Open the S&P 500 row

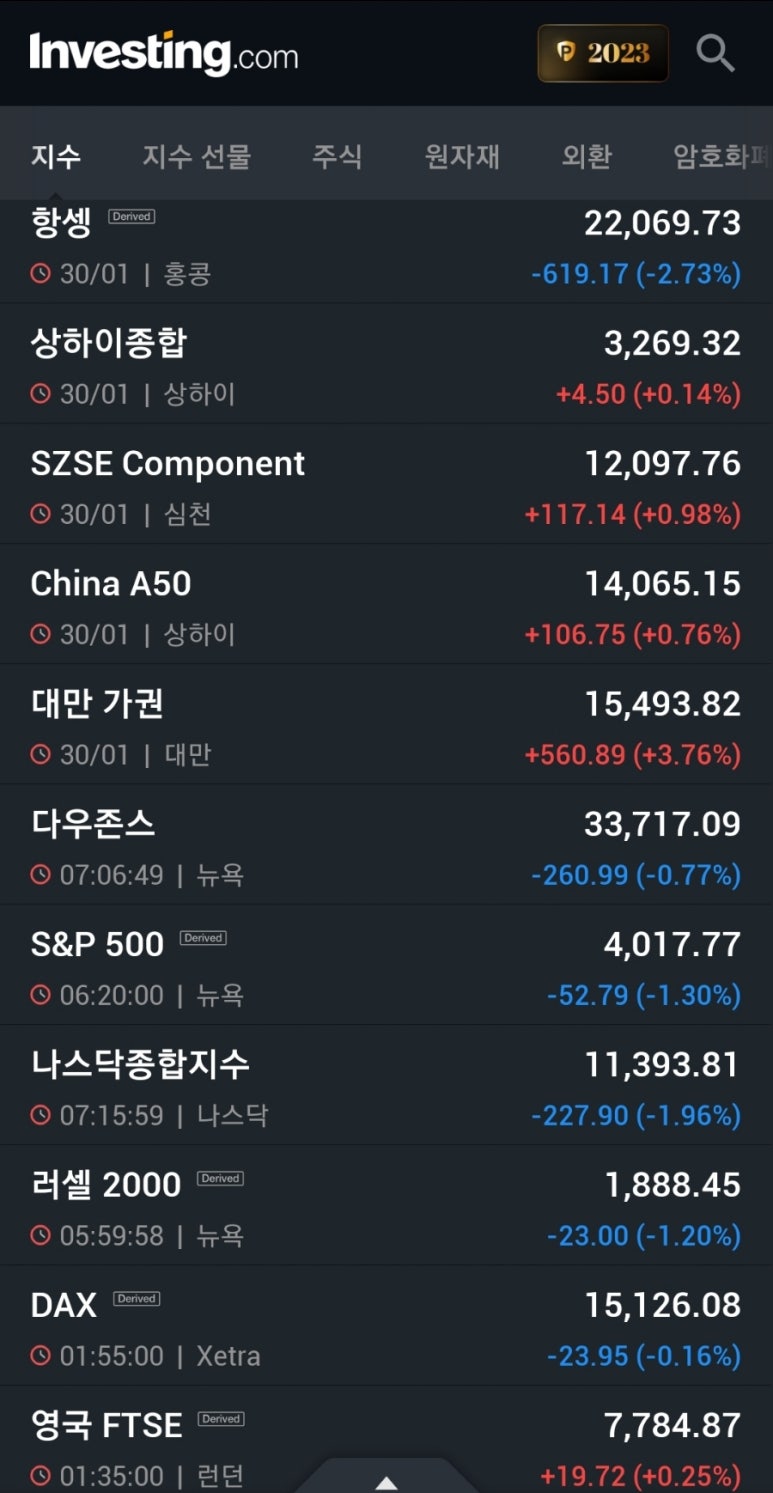coord(386,965)
